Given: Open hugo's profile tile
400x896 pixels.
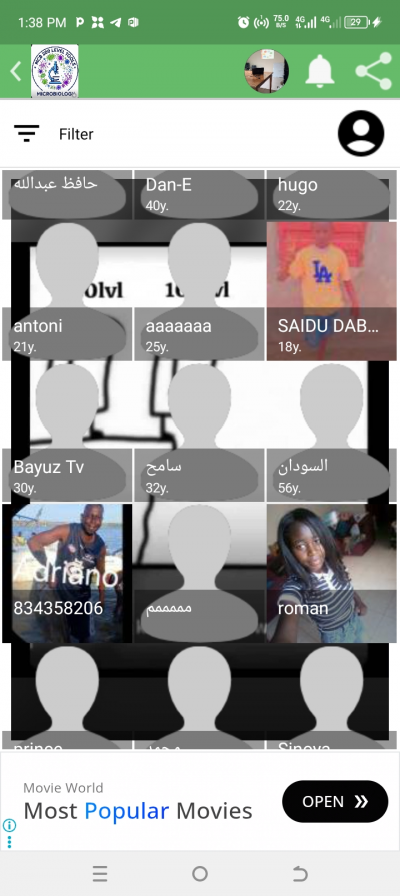Looking at the screenshot, I should pos(331,194).
